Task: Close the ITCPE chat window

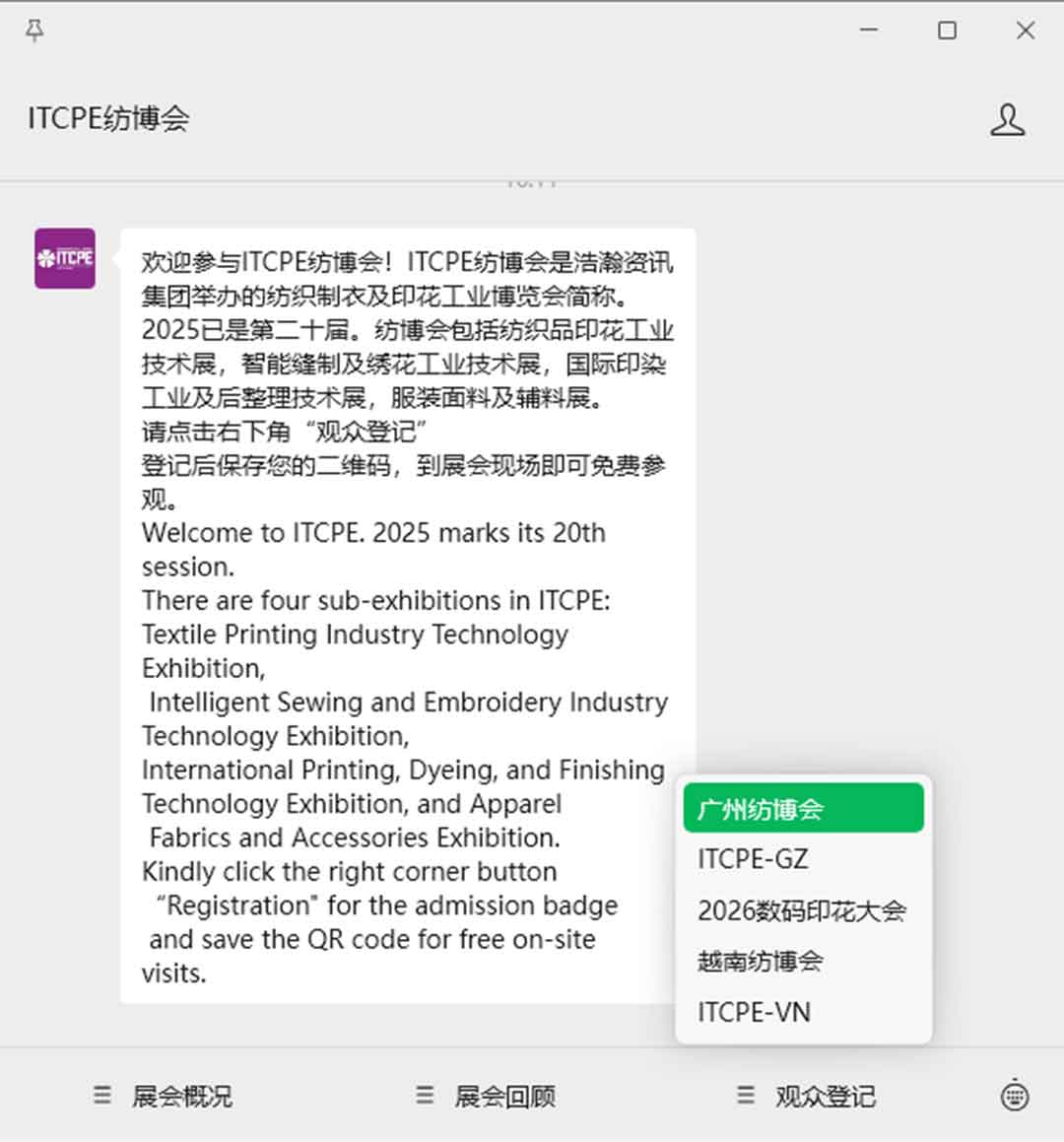Action: coord(1025,31)
